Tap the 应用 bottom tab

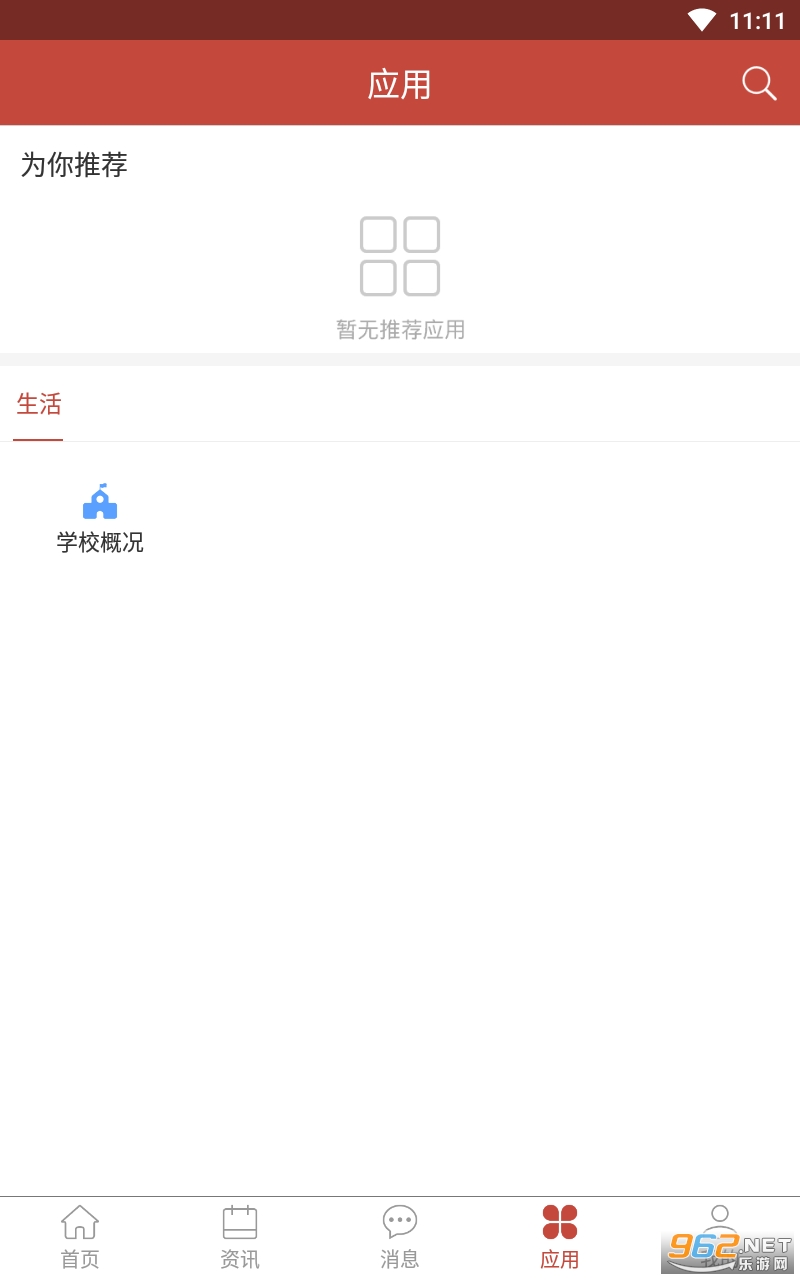pos(560,1236)
